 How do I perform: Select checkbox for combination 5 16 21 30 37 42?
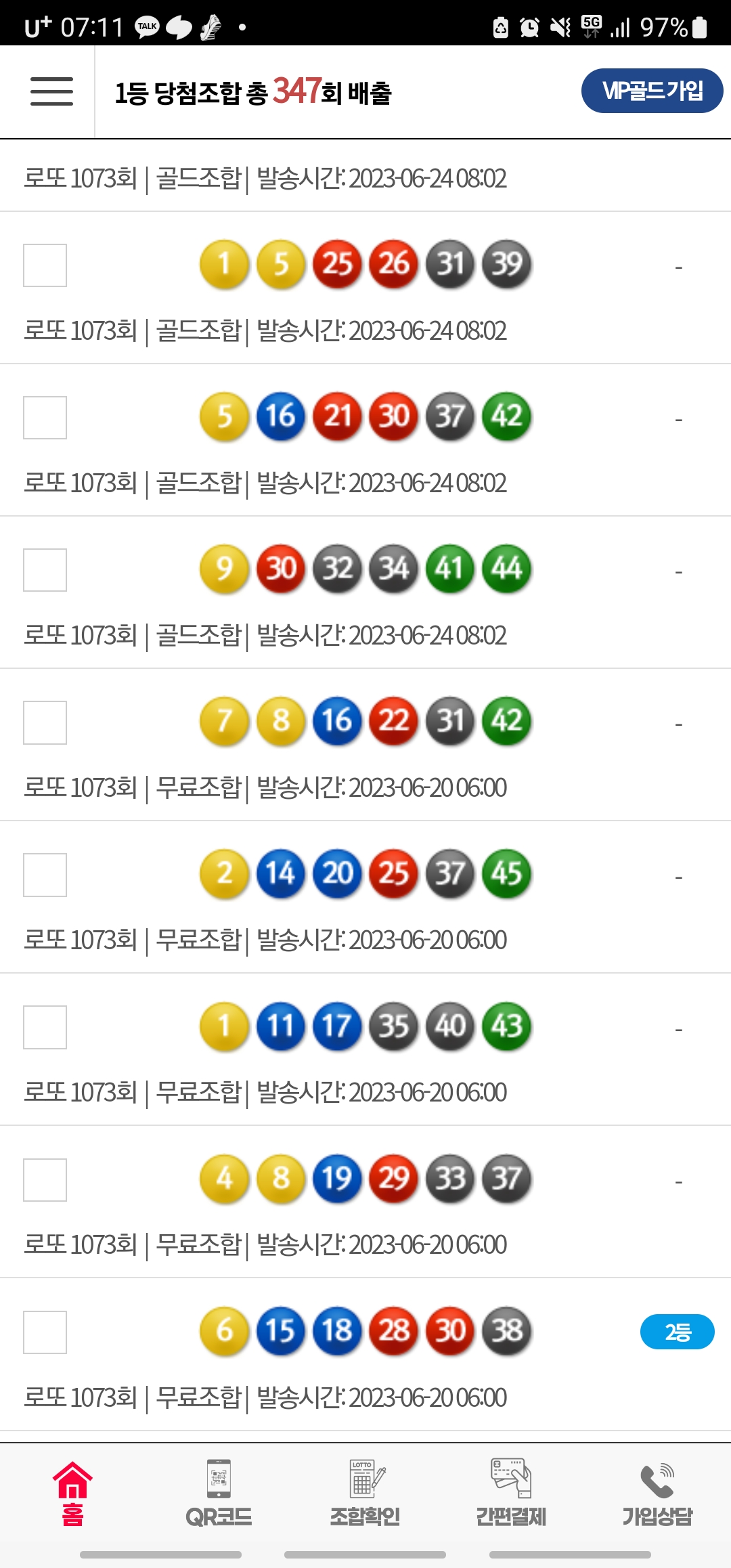tap(45, 418)
